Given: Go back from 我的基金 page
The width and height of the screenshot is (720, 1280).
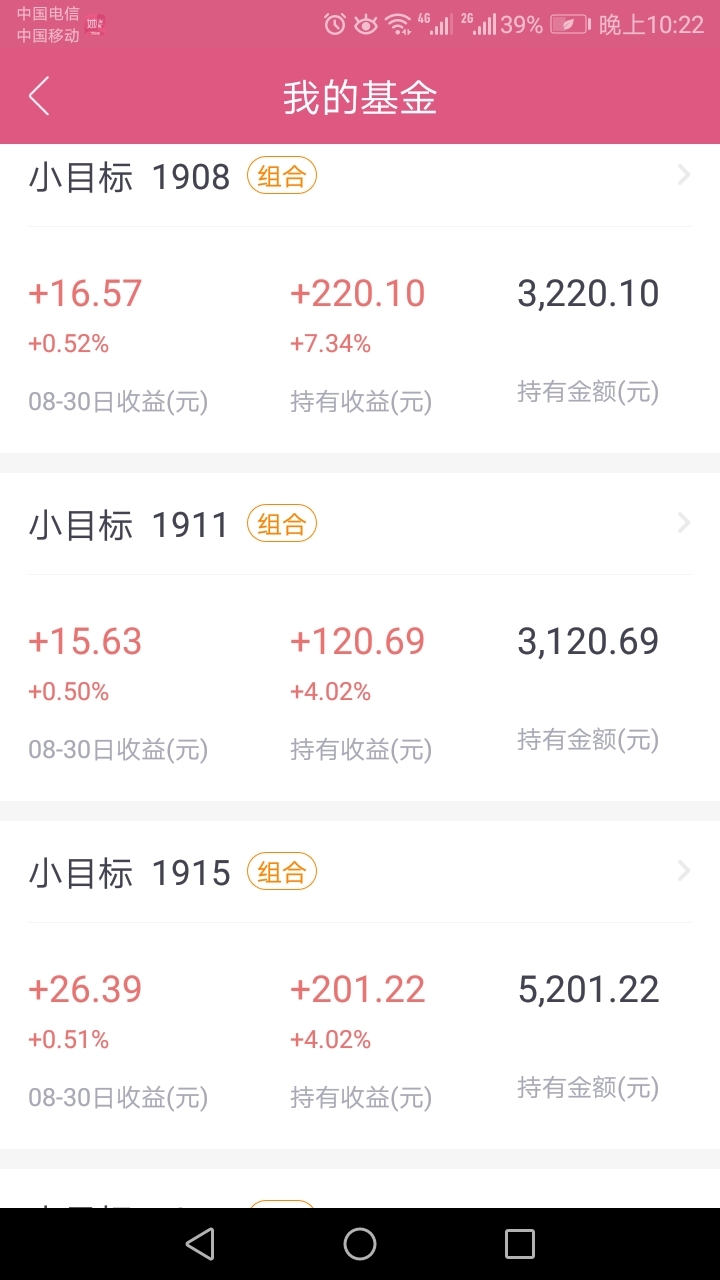Looking at the screenshot, I should click(39, 97).
